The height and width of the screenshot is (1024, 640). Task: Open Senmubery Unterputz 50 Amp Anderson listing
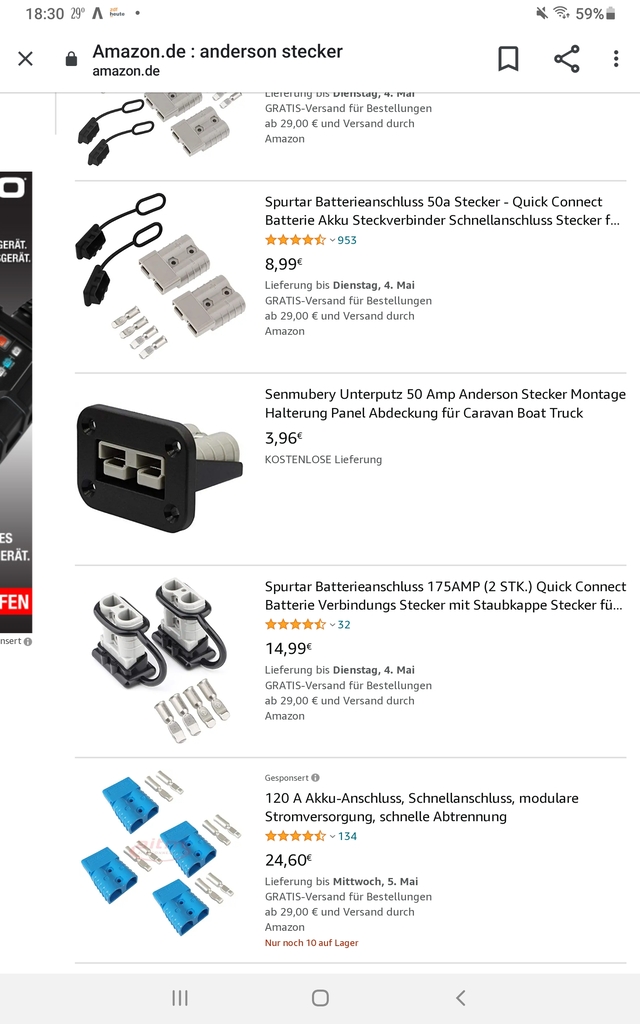[x=445, y=404]
